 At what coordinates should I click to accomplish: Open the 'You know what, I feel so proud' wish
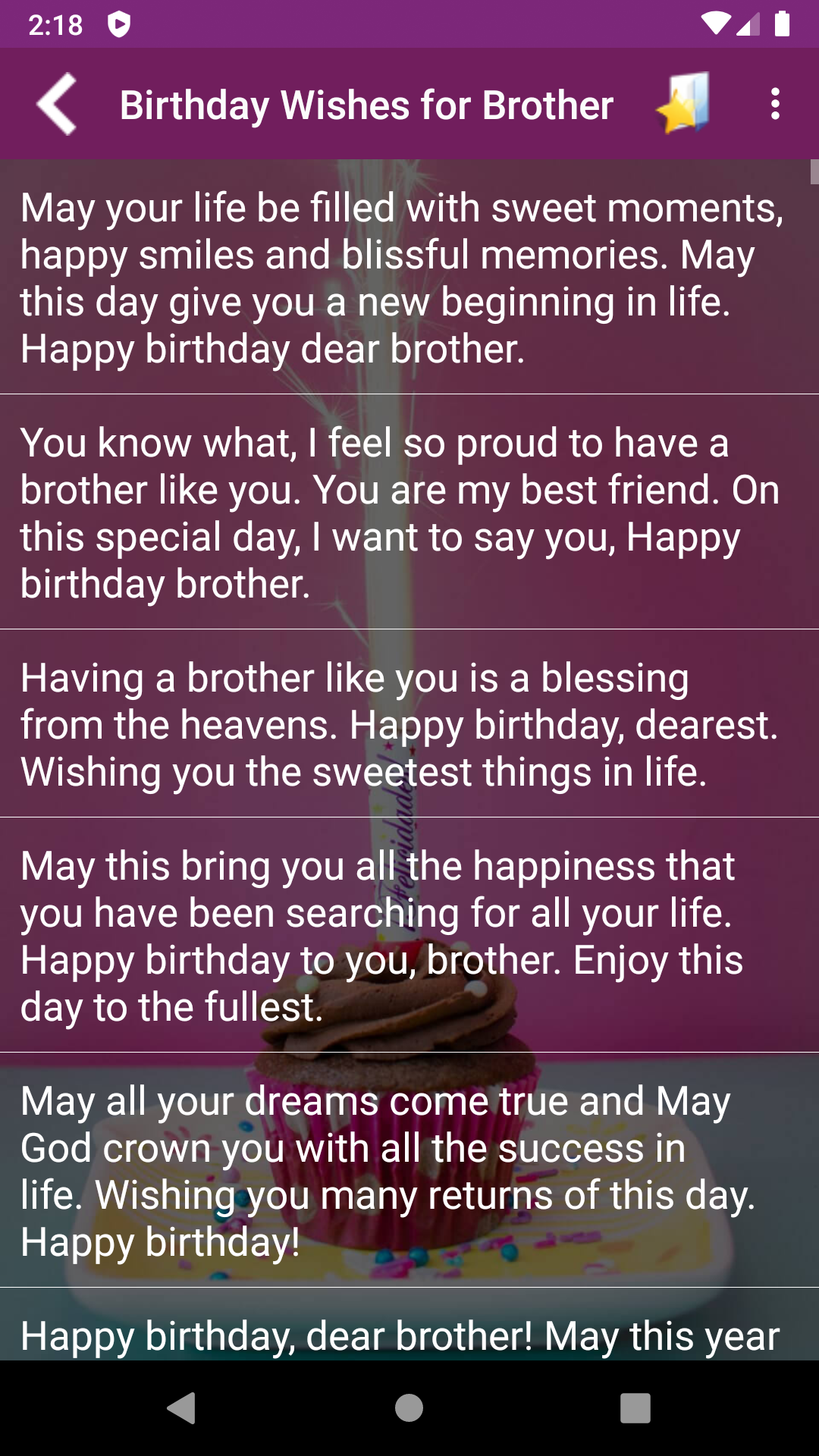pos(409,513)
